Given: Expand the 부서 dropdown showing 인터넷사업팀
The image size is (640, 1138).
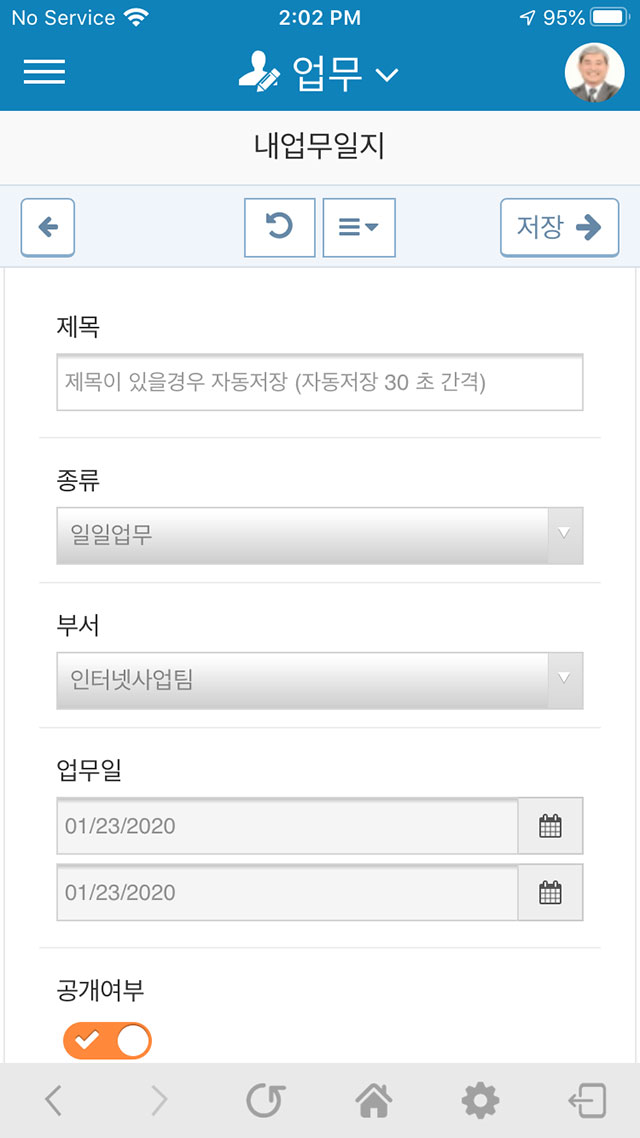Looking at the screenshot, I should click(320, 681).
